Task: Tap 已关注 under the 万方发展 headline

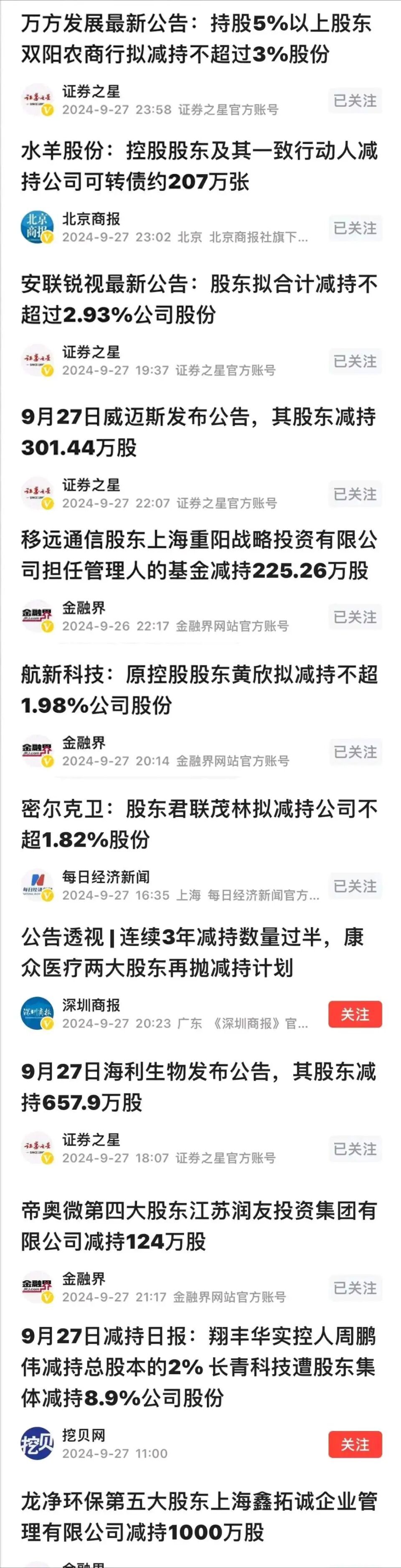Action: [x=355, y=100]
